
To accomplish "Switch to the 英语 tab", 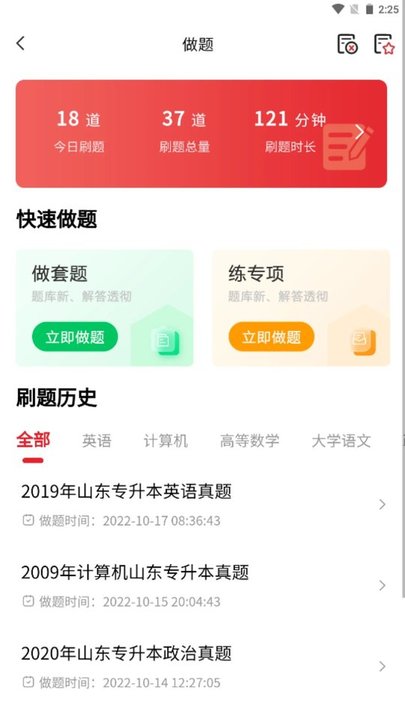I will [96, 441].
